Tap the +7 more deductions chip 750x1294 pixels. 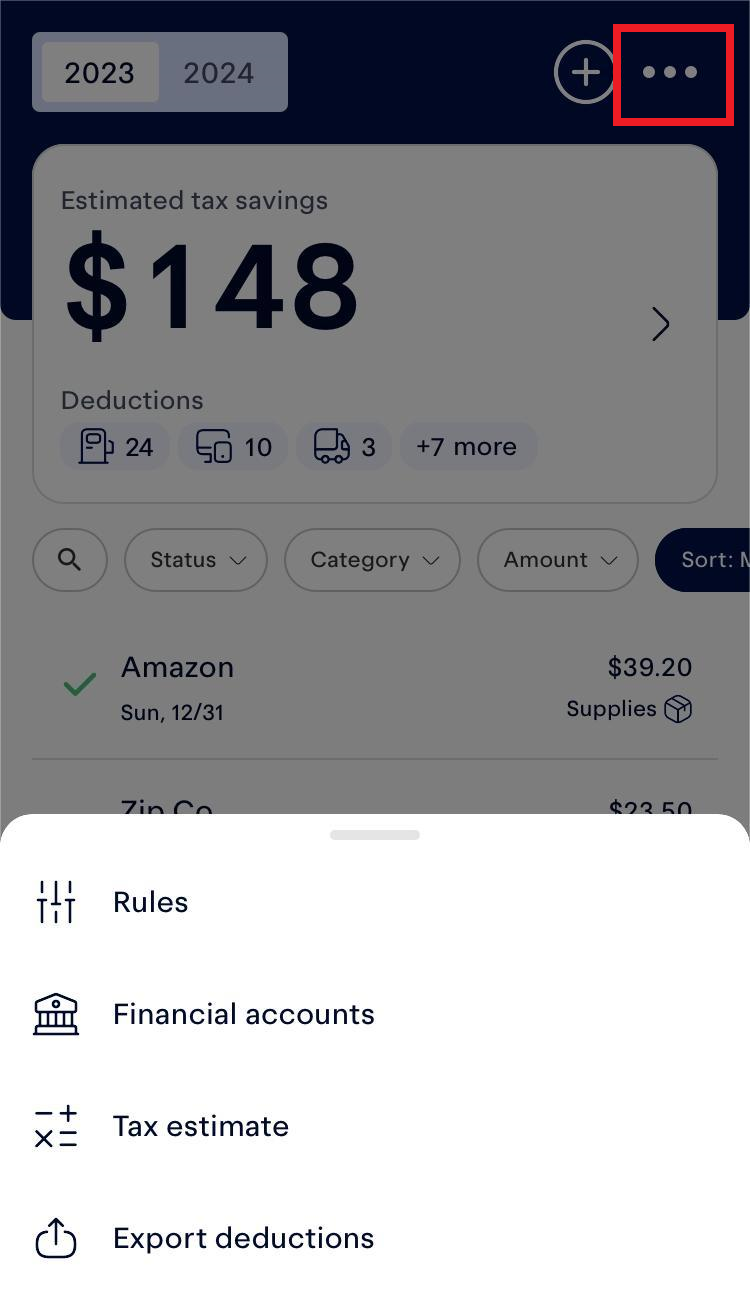[467, 447]
